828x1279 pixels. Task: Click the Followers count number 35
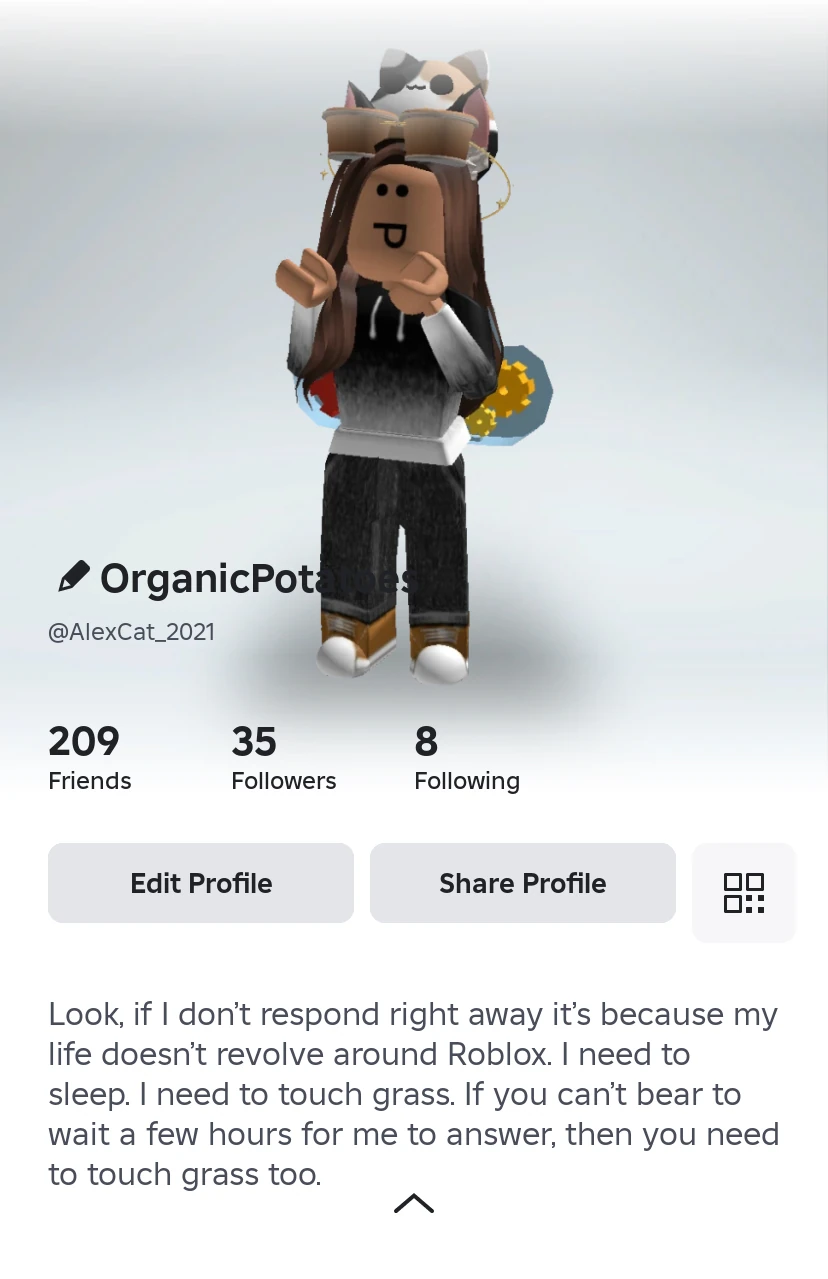tap(254, 742)
